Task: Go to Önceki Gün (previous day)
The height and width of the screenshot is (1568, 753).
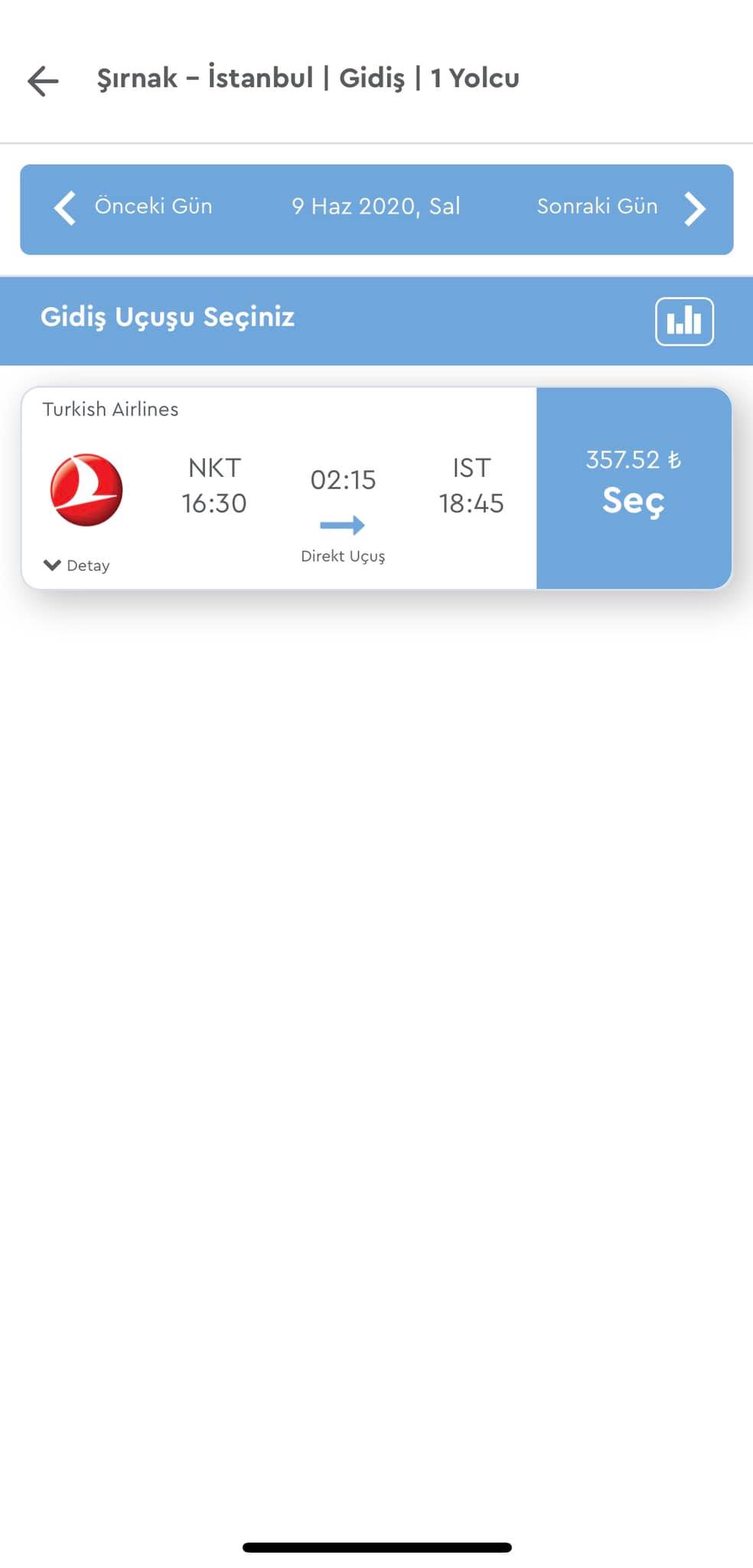Action: click(x=132, y=207)
